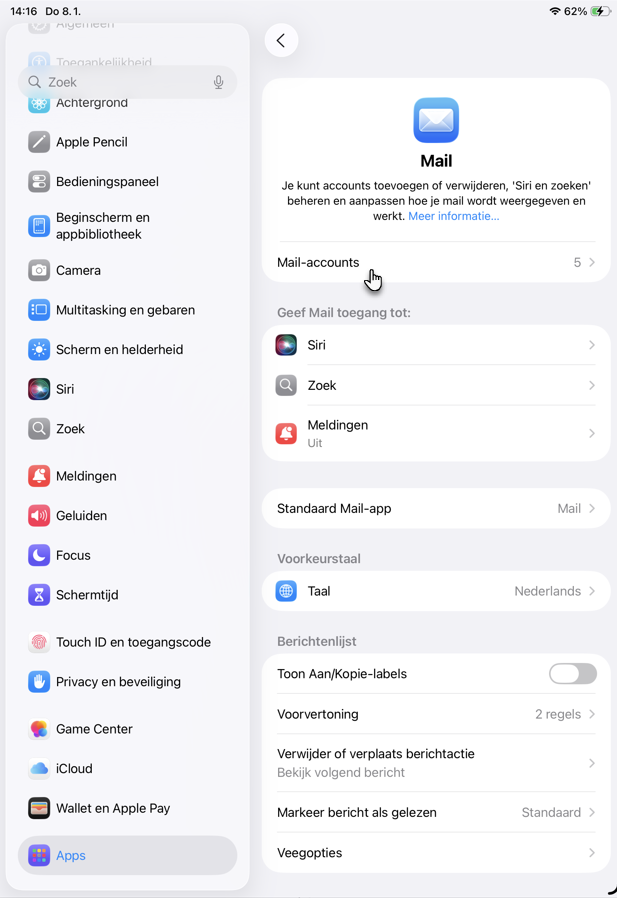Open Mail-accounts
617x898 pixels.
(435, 262)
